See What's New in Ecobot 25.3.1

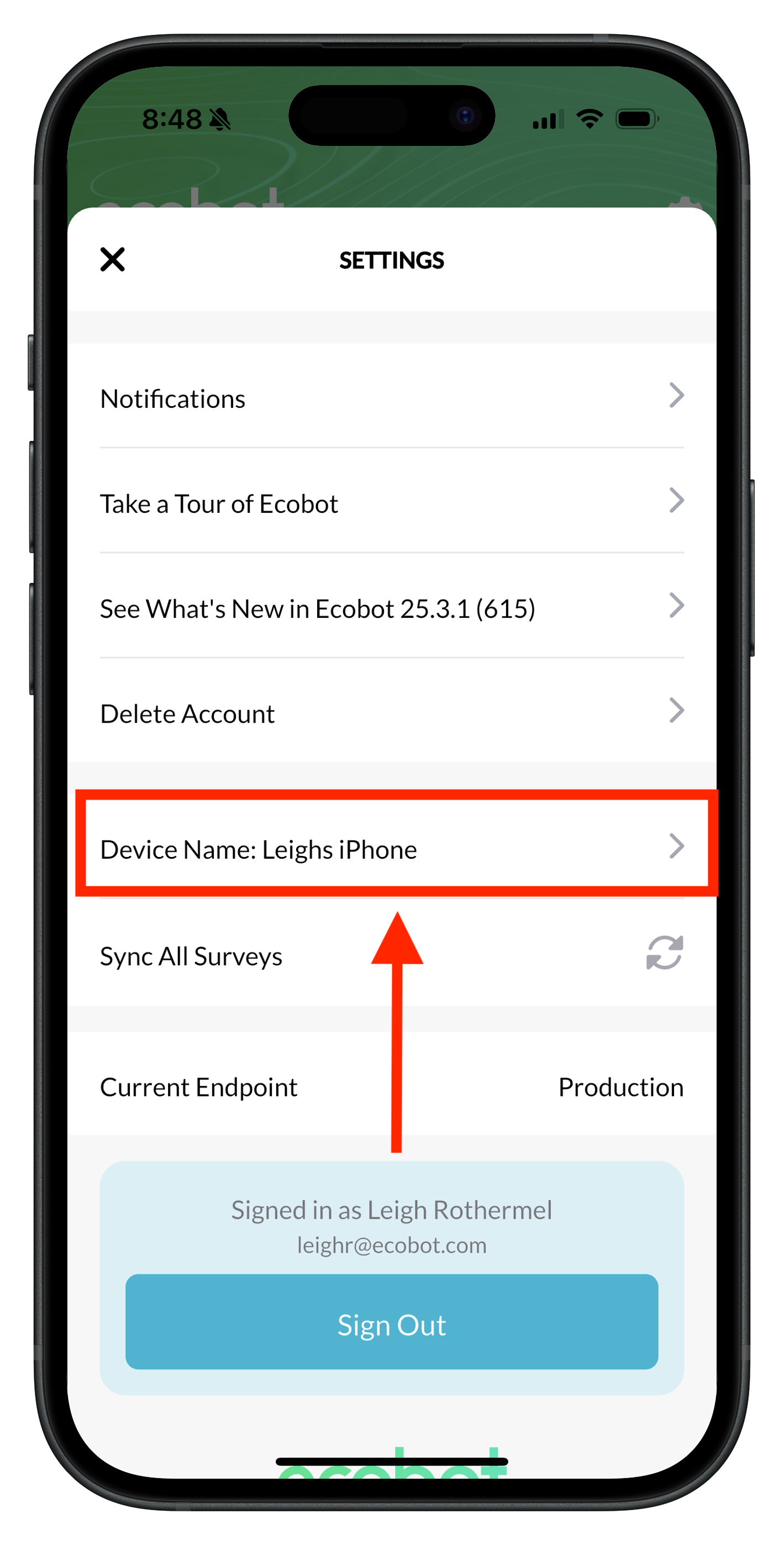(x=391, y=608)
